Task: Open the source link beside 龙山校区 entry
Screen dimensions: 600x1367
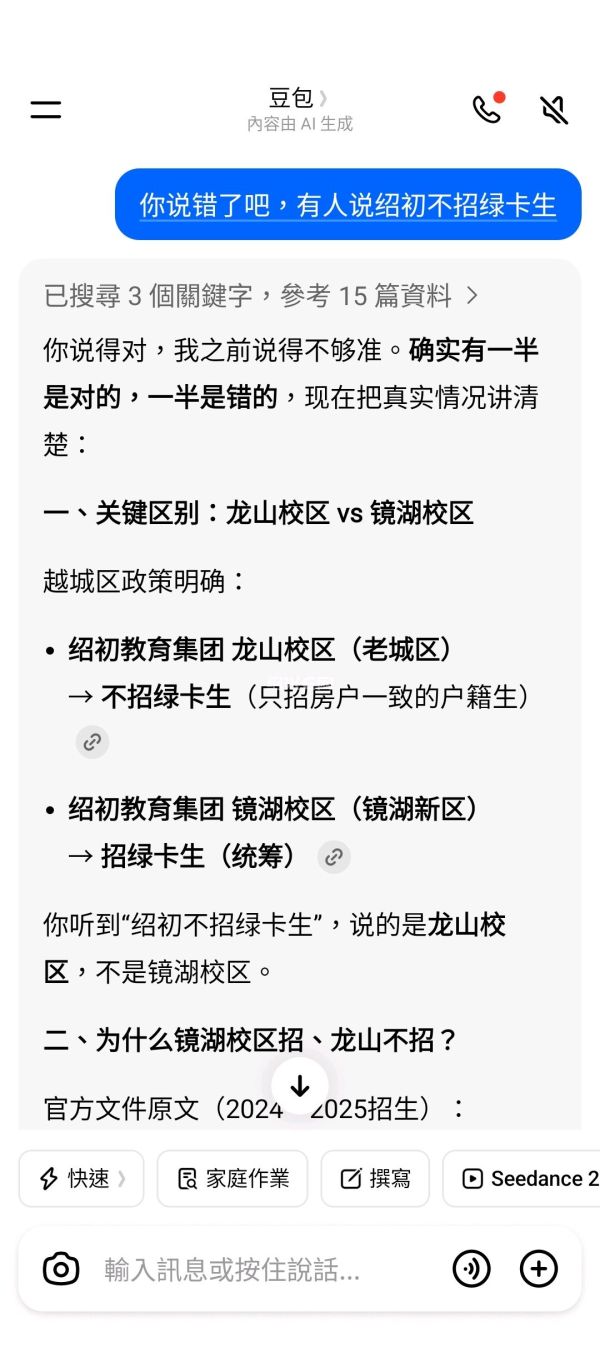Action: click(x=92, y=742)
